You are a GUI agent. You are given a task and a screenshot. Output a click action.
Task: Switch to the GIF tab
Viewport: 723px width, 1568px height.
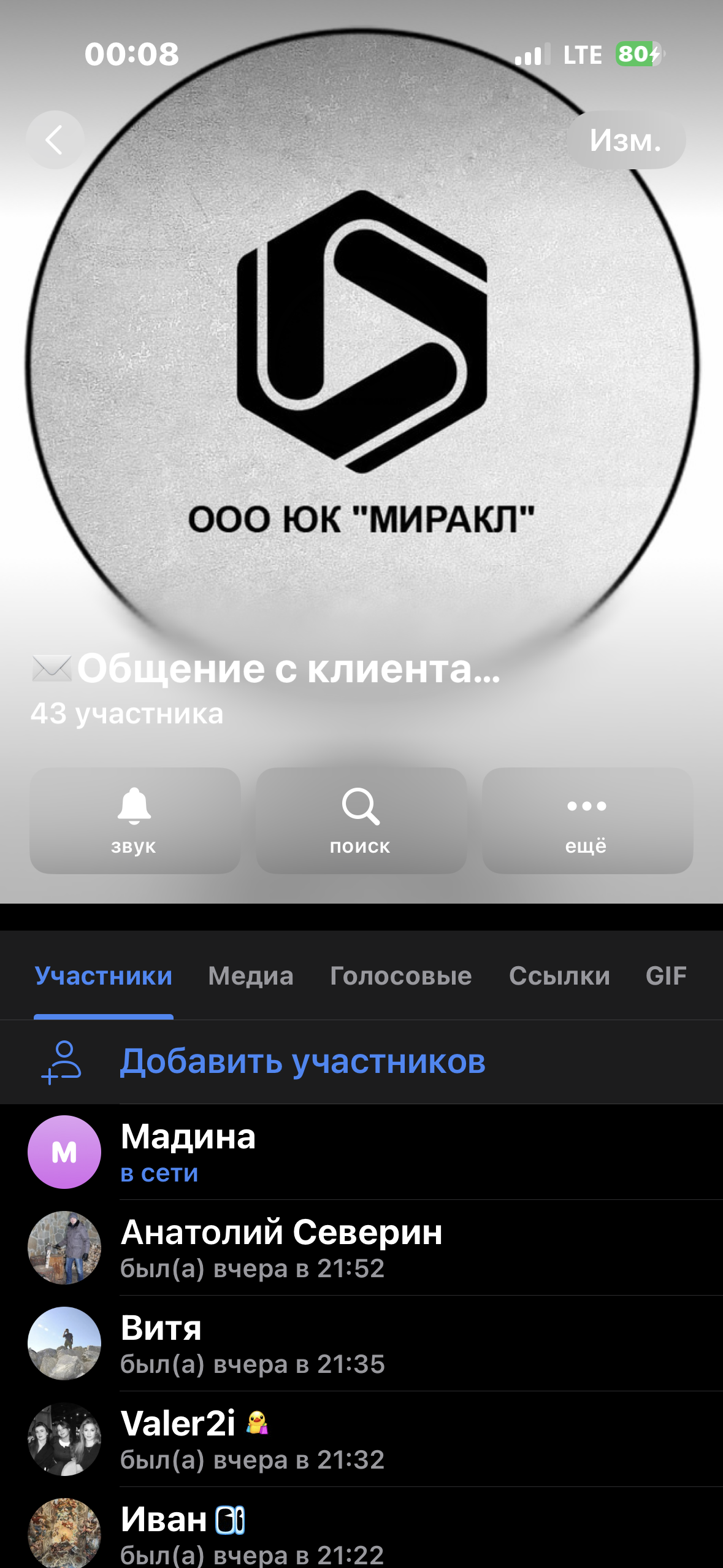[x=665, y=976]
